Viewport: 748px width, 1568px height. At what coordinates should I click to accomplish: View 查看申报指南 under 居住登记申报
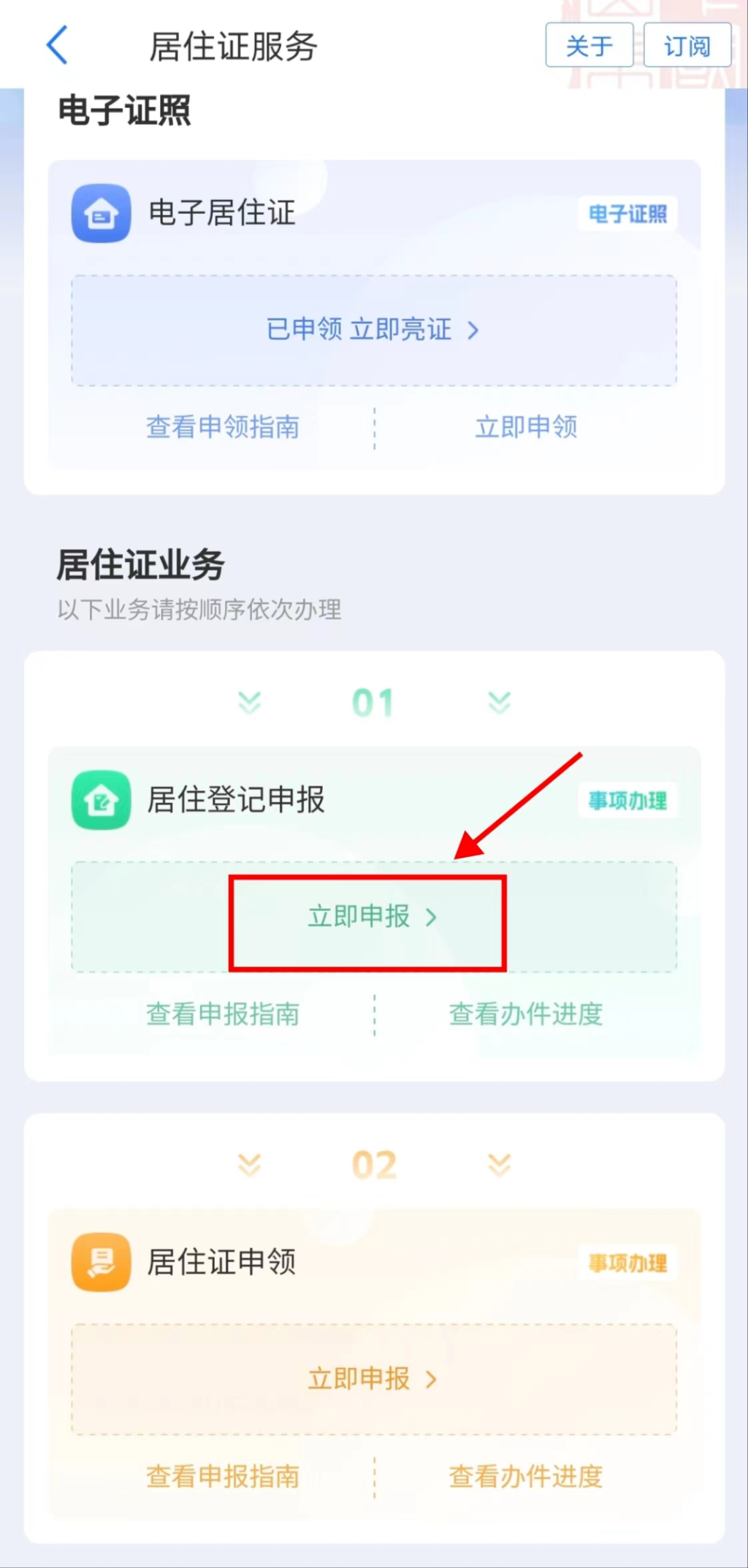point(223,1014)
